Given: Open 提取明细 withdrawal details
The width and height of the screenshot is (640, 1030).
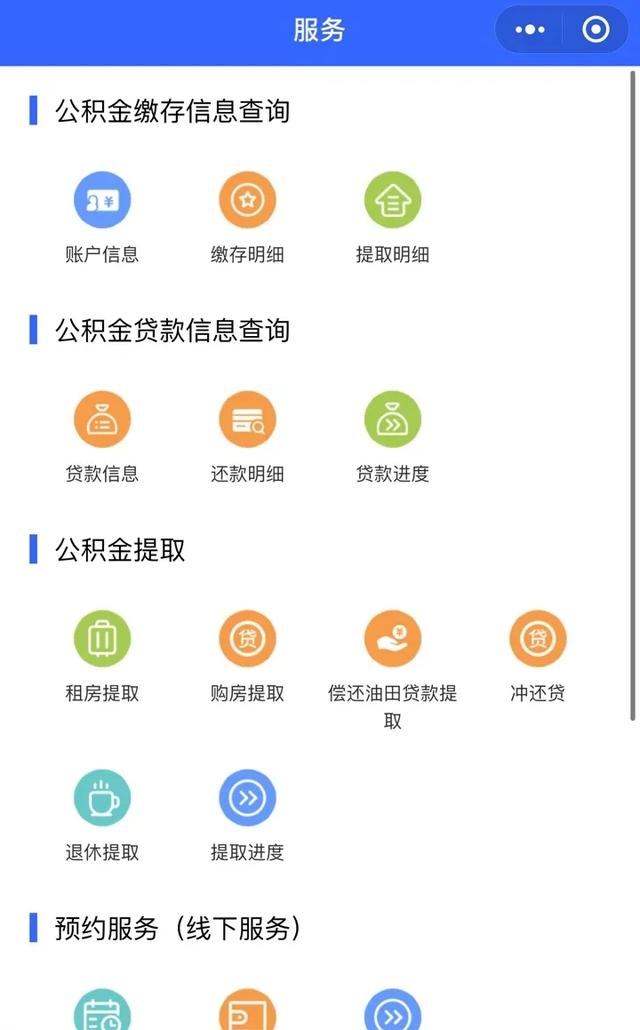Looking at the screenshot, I should coord(392,217).
